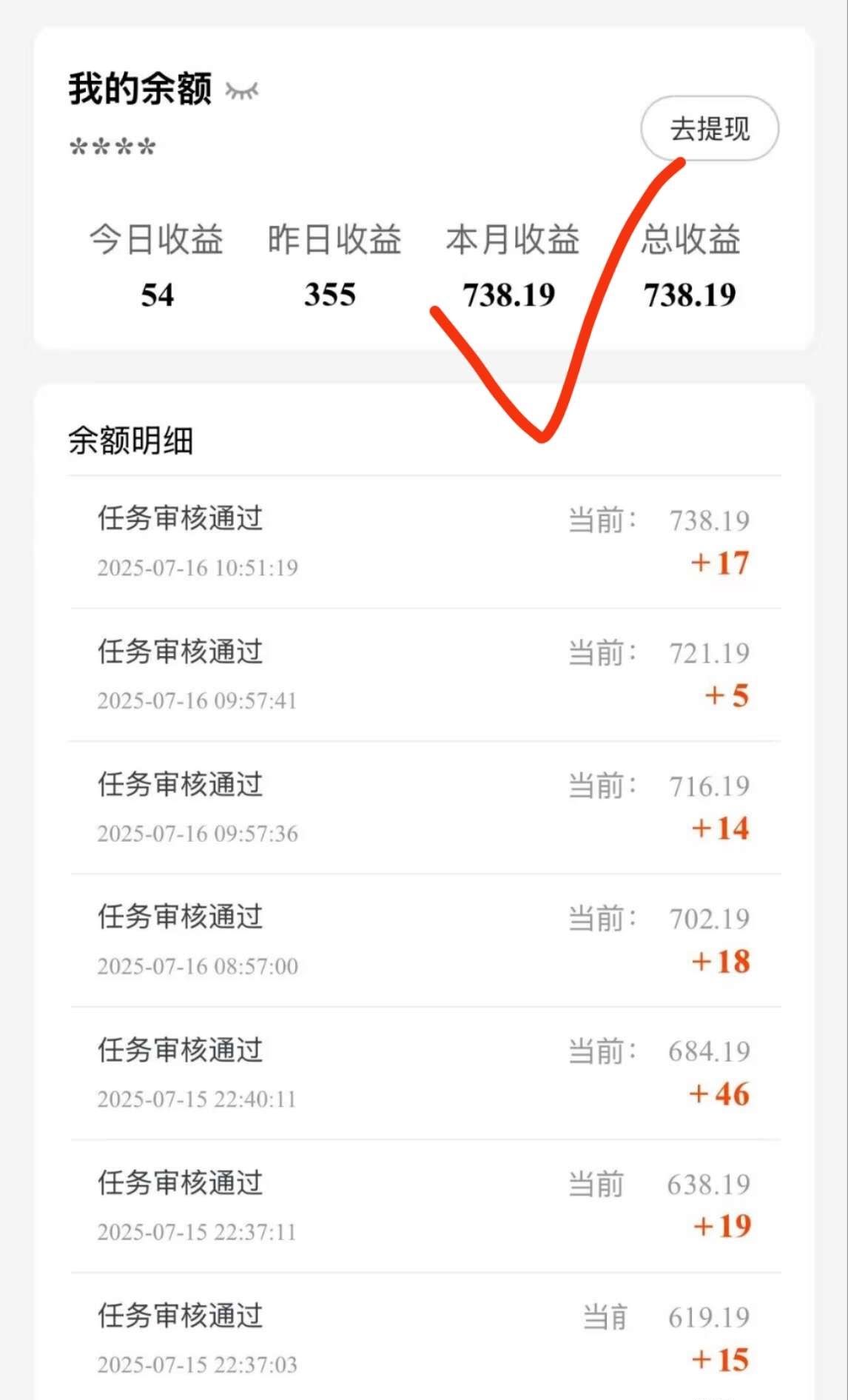Reveal the hidden balance with the eye icon
Image resolution: width=848 pixels, height=1400 pixels.
pyautogui.click(x=242, y=91)
